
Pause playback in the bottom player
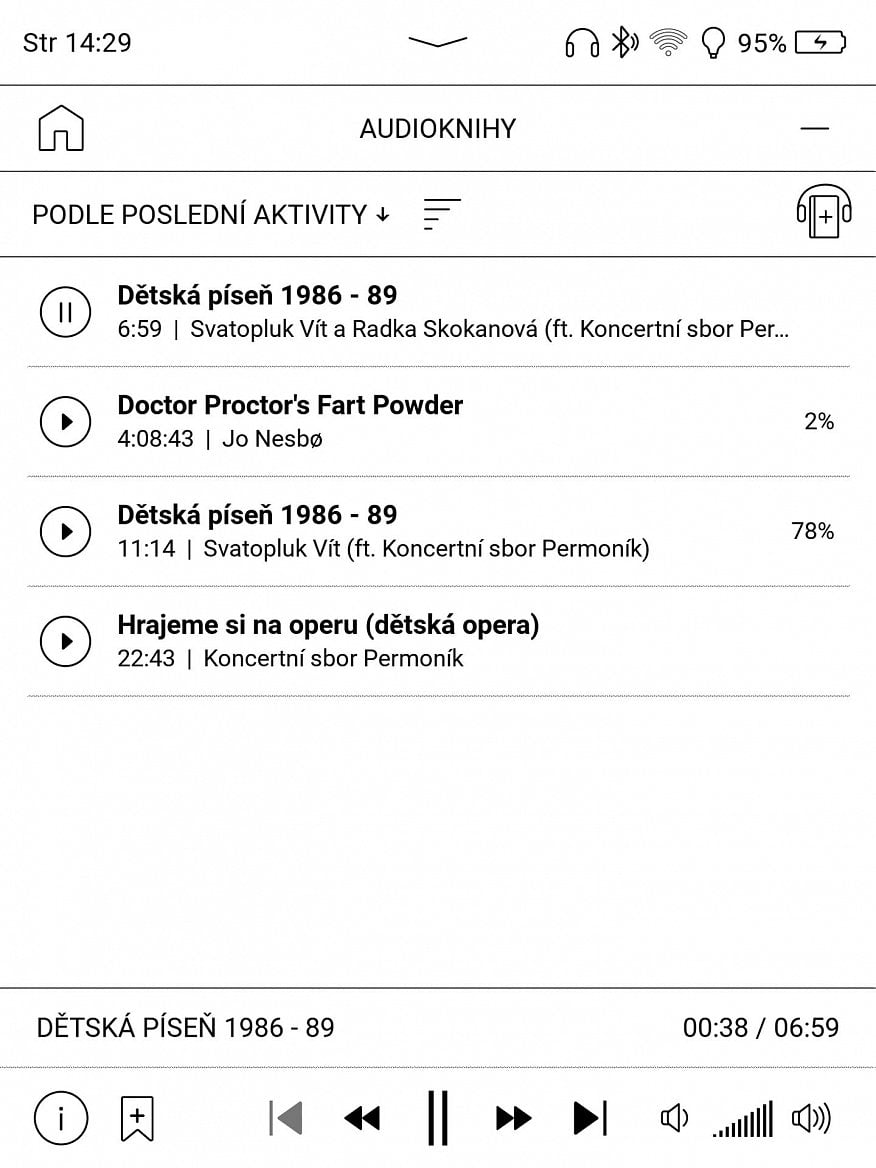pos(437,1118)
